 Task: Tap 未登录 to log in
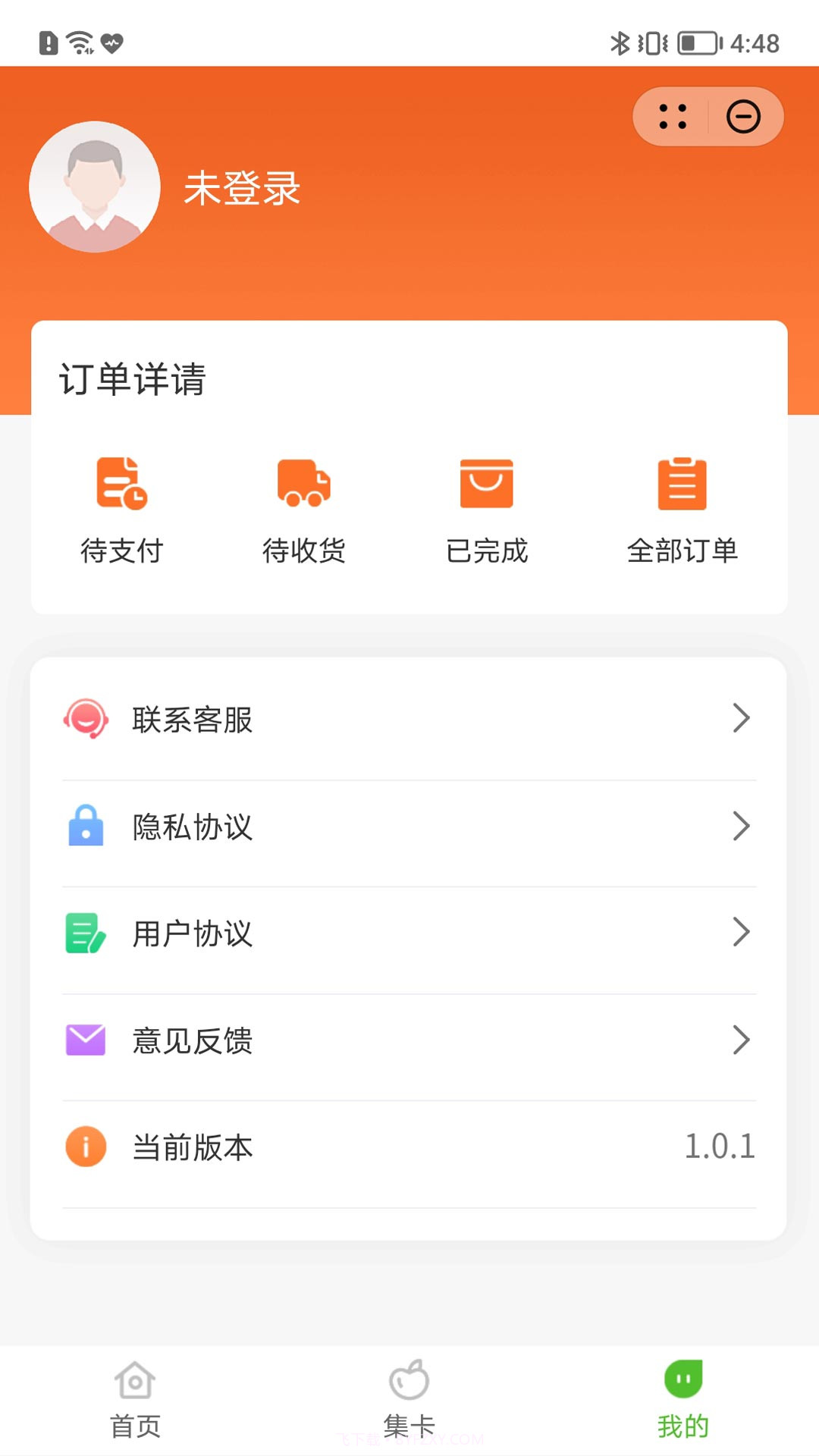pyautogui.click(x=241, y=190)
